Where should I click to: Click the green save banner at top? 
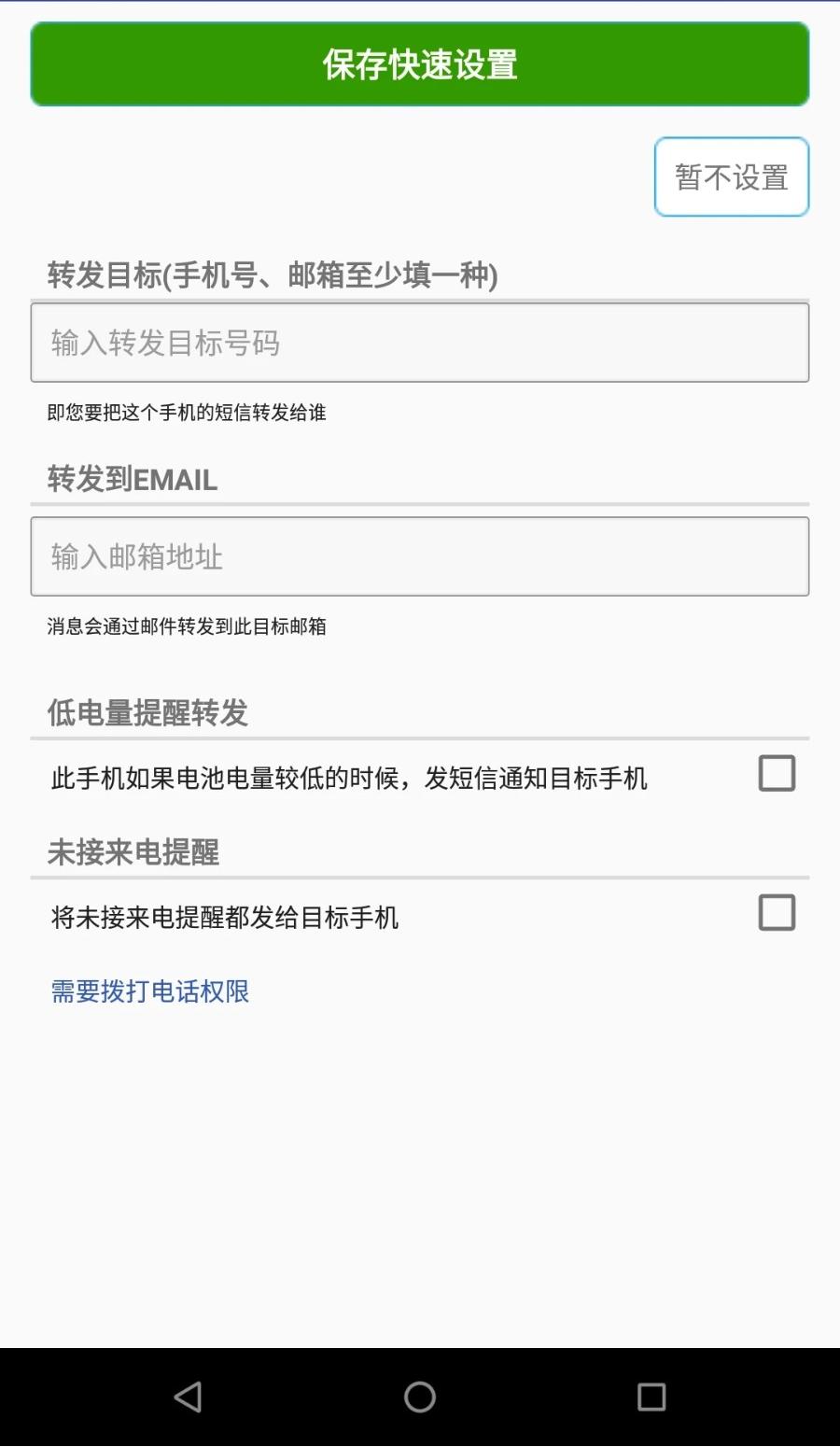tap(420, 64)
